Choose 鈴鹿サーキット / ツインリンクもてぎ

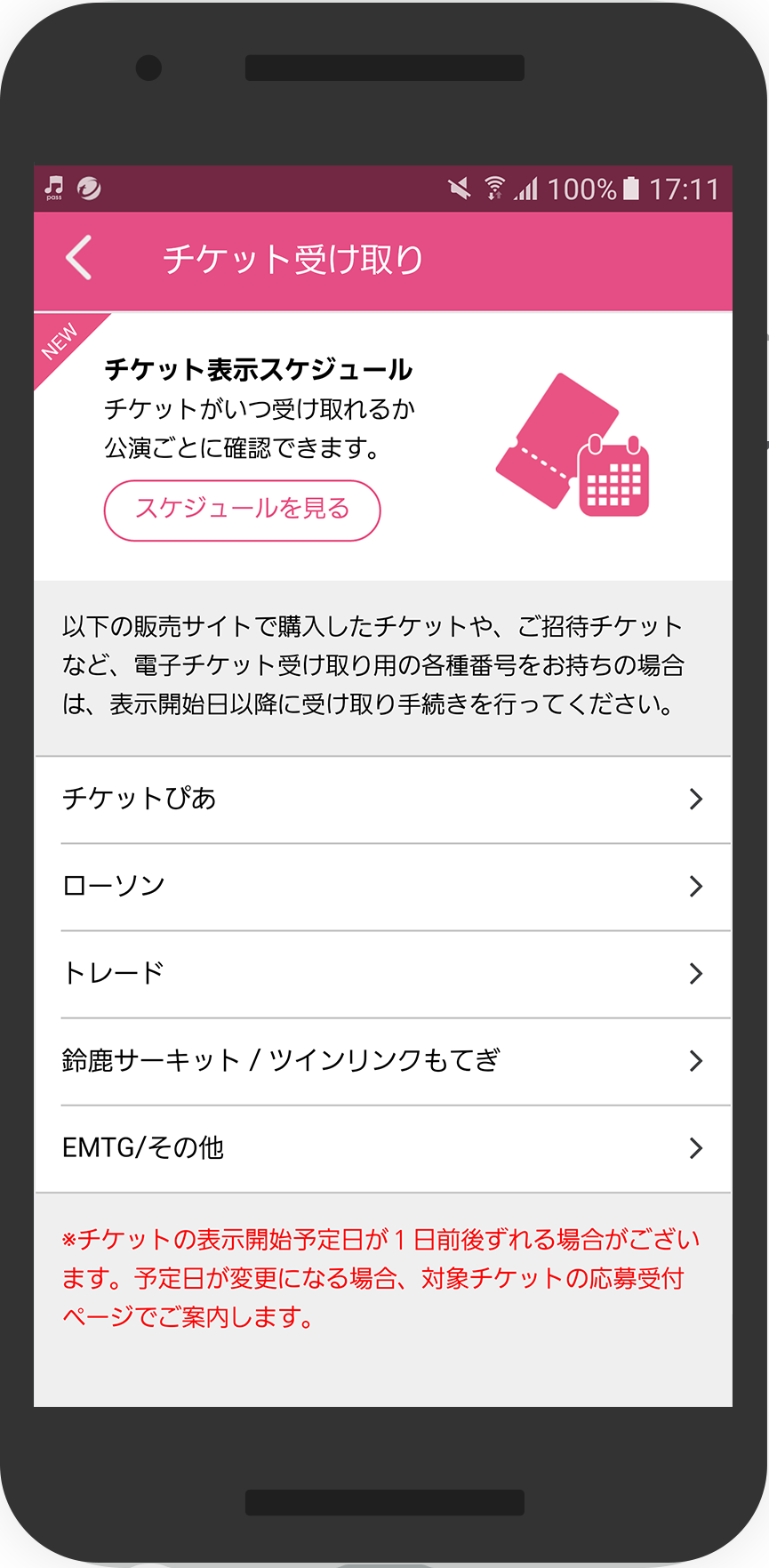[383, 1061]
